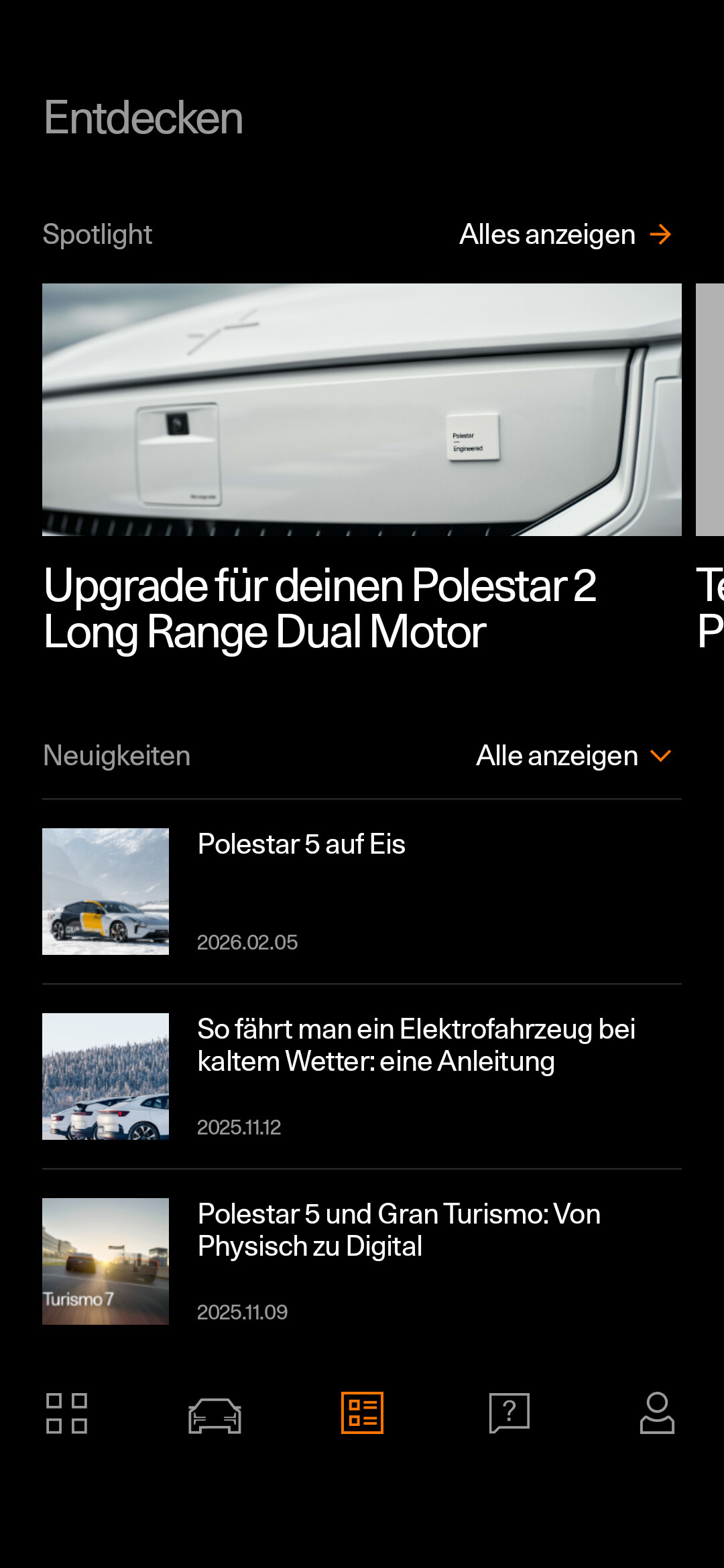Open the support question mark tab
Screen dimensions: 724x1568
point(509,1413)
